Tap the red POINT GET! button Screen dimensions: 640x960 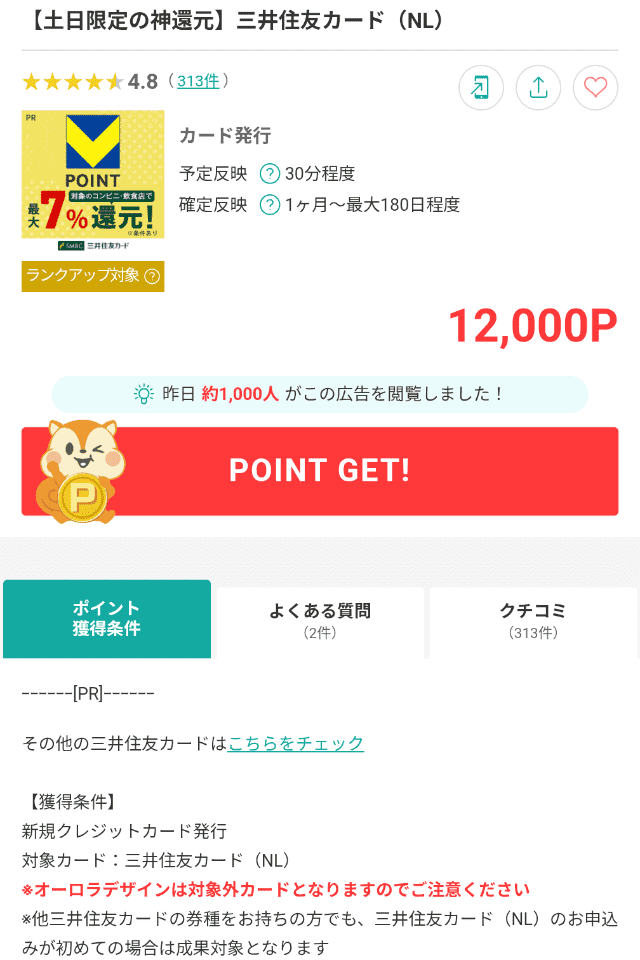pos(320,471)
